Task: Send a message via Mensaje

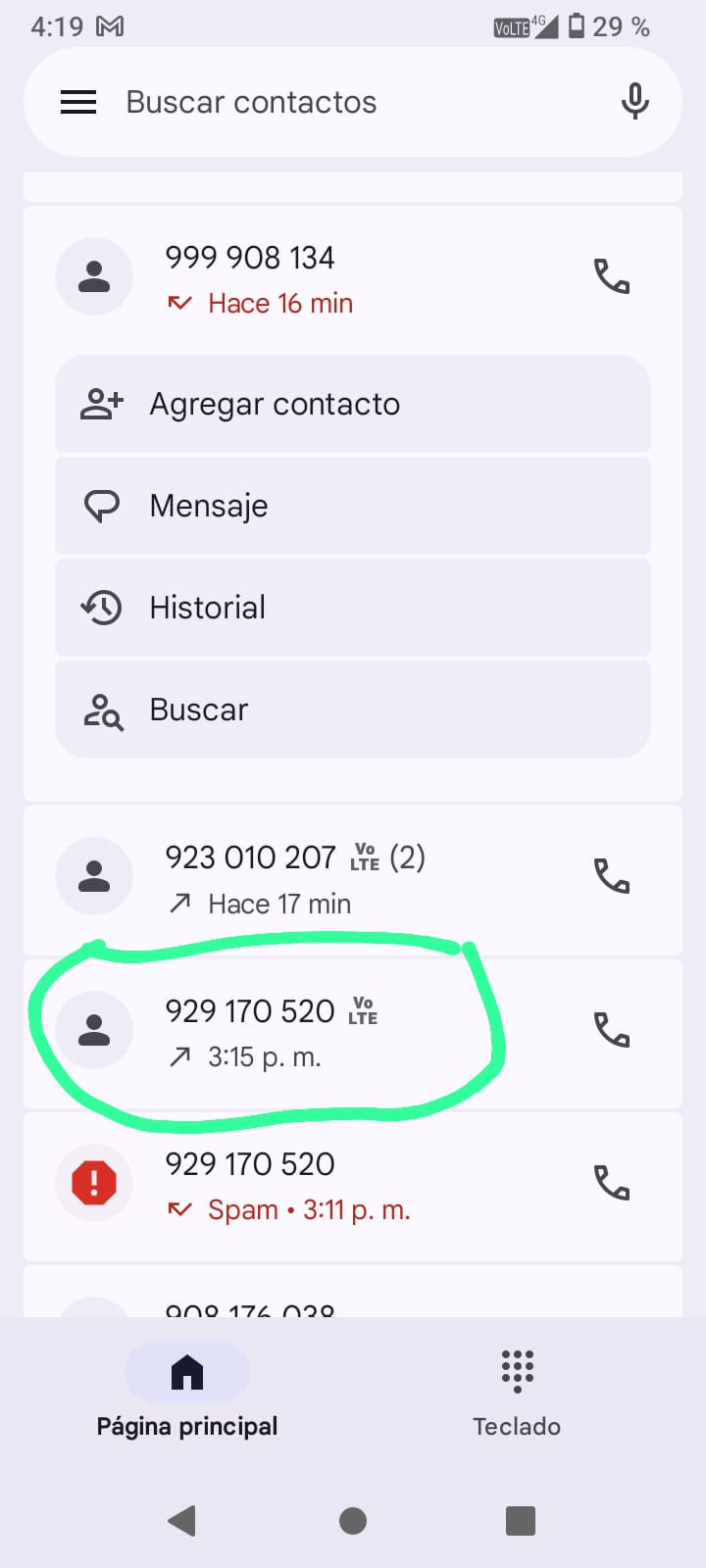Action: click(353, 506)
